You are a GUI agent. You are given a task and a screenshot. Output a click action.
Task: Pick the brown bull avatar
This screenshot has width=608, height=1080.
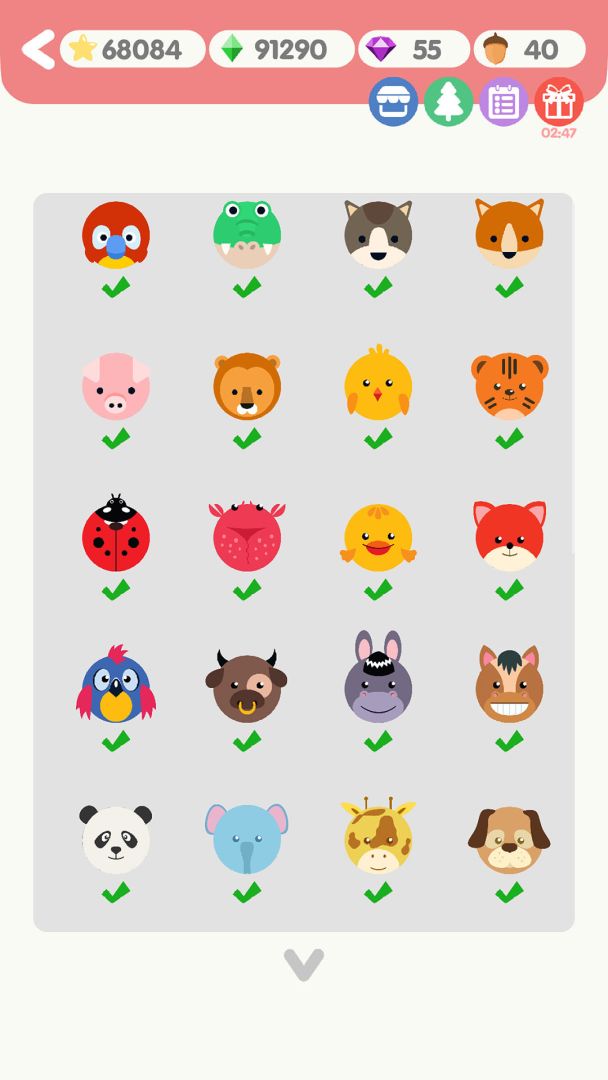coord(247,687)
